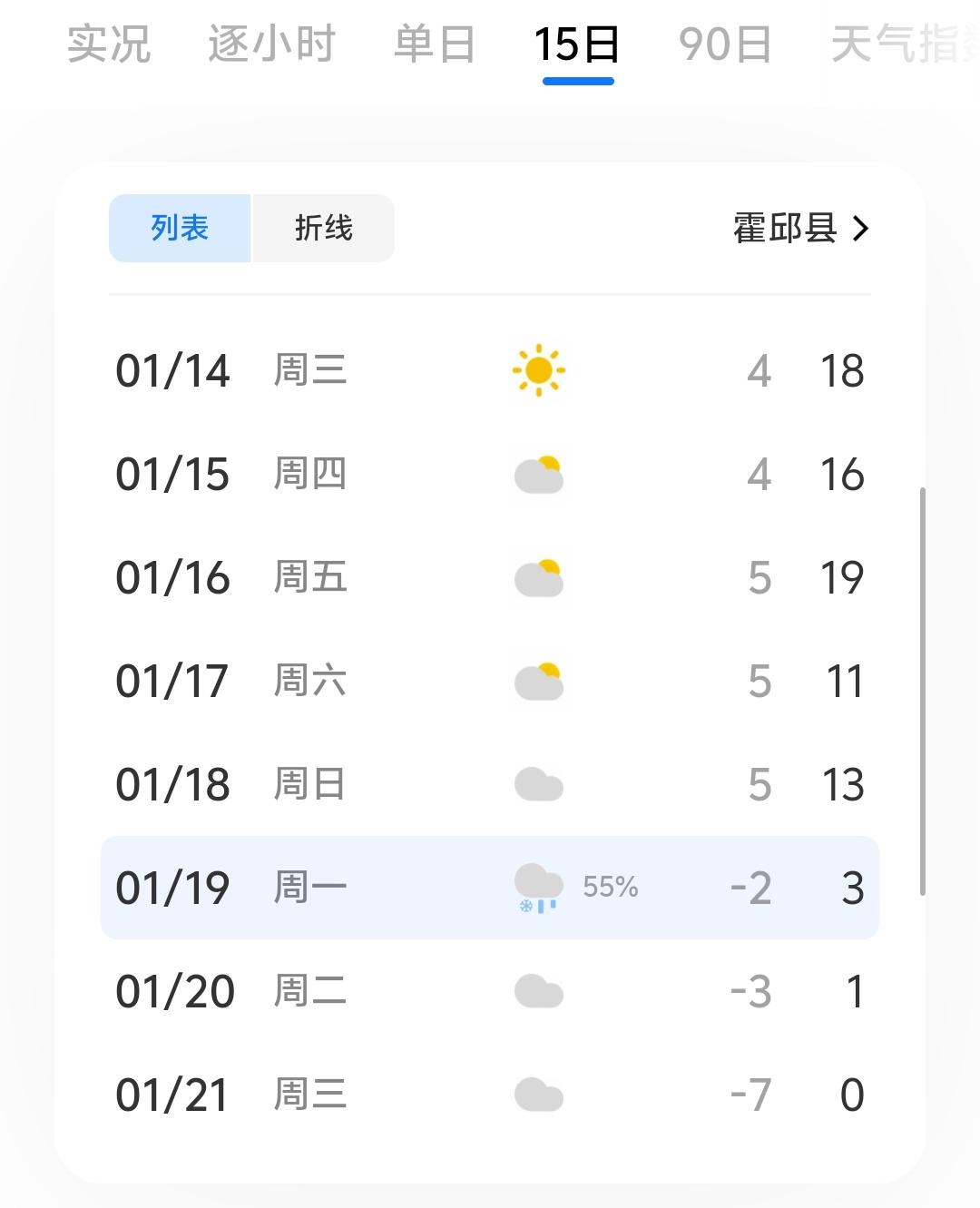The width and height of the screenshot is (980, 1208).
Task: Select the partly cloudy icon on 01/15
Action: pyautogui.click(x=540, y=474)
